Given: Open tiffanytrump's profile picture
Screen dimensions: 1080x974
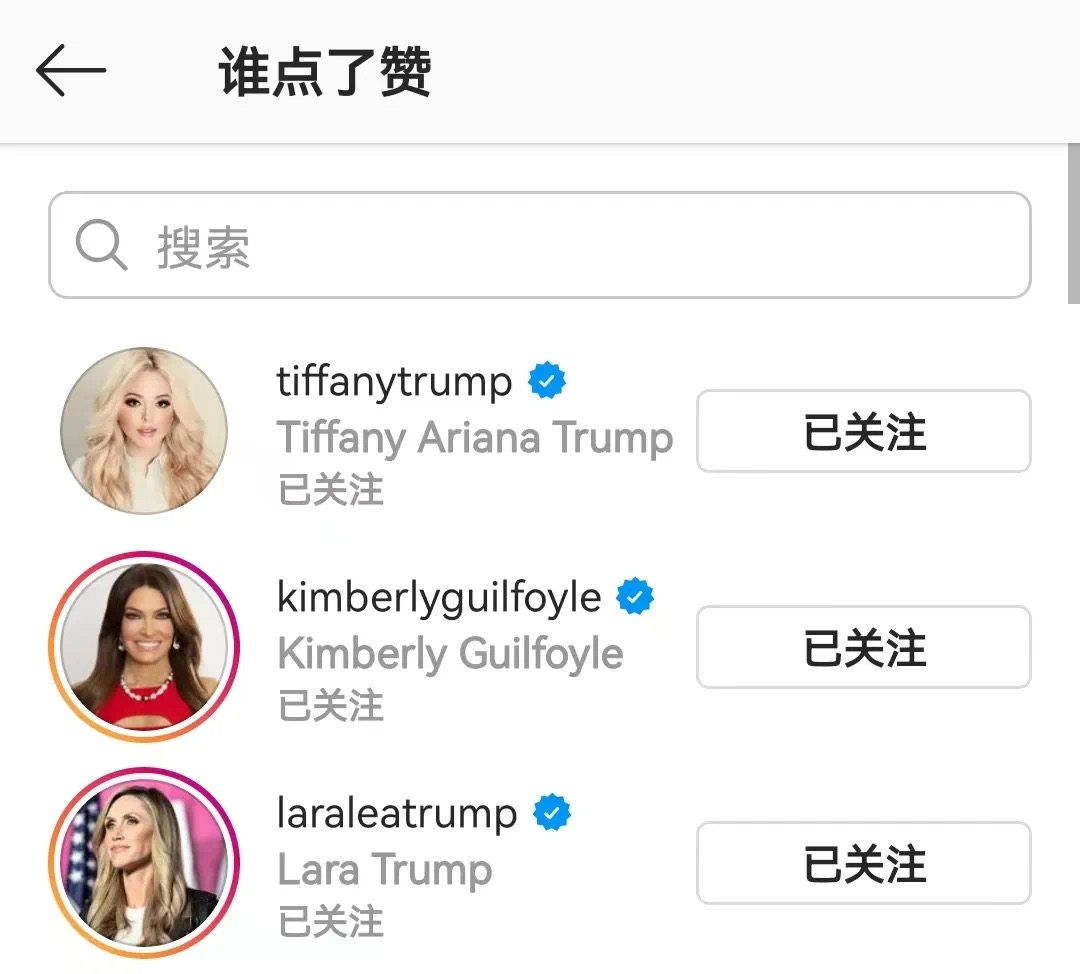Looking at the screenshot, I should tap(144, 431).
